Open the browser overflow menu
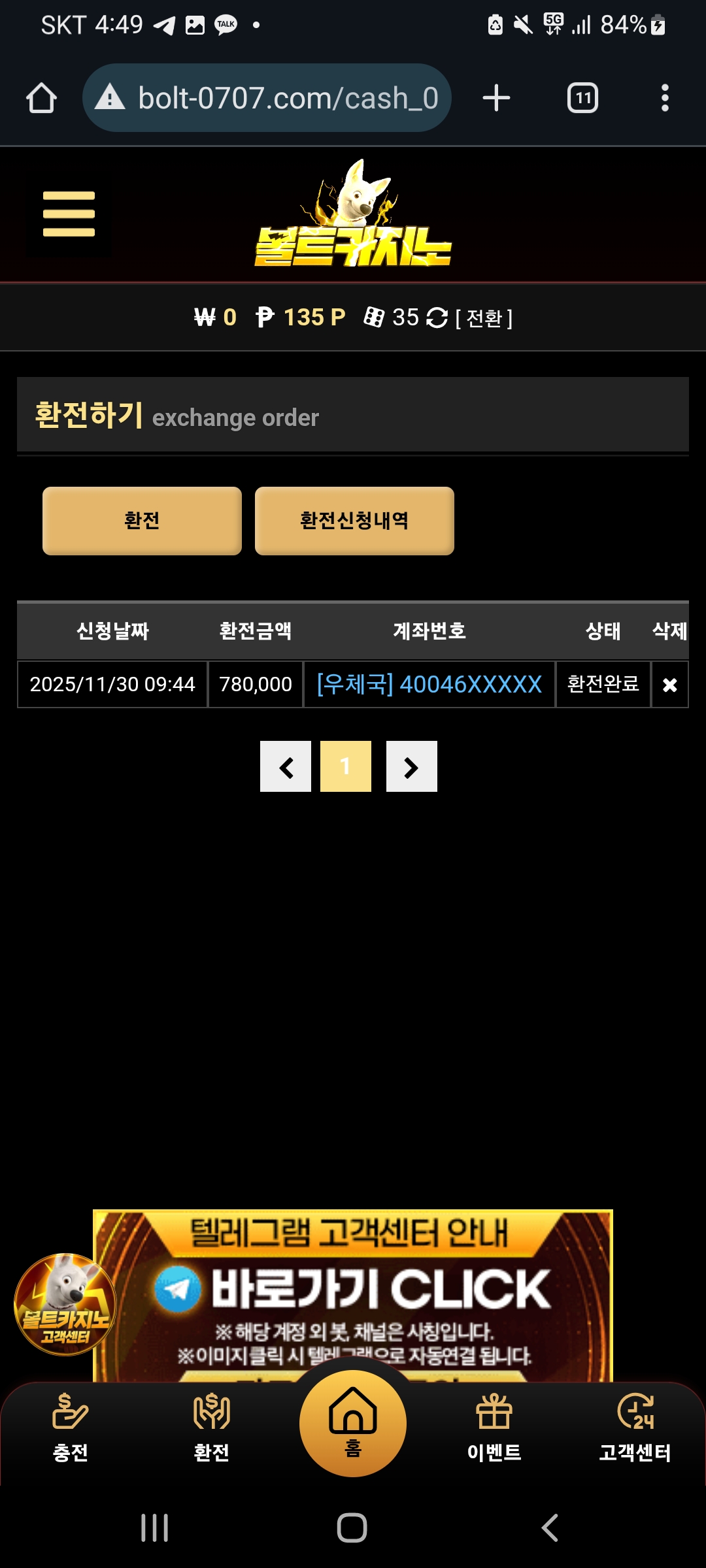The height and width of the screenshot is (1568, 706). (x=665, y=98)
